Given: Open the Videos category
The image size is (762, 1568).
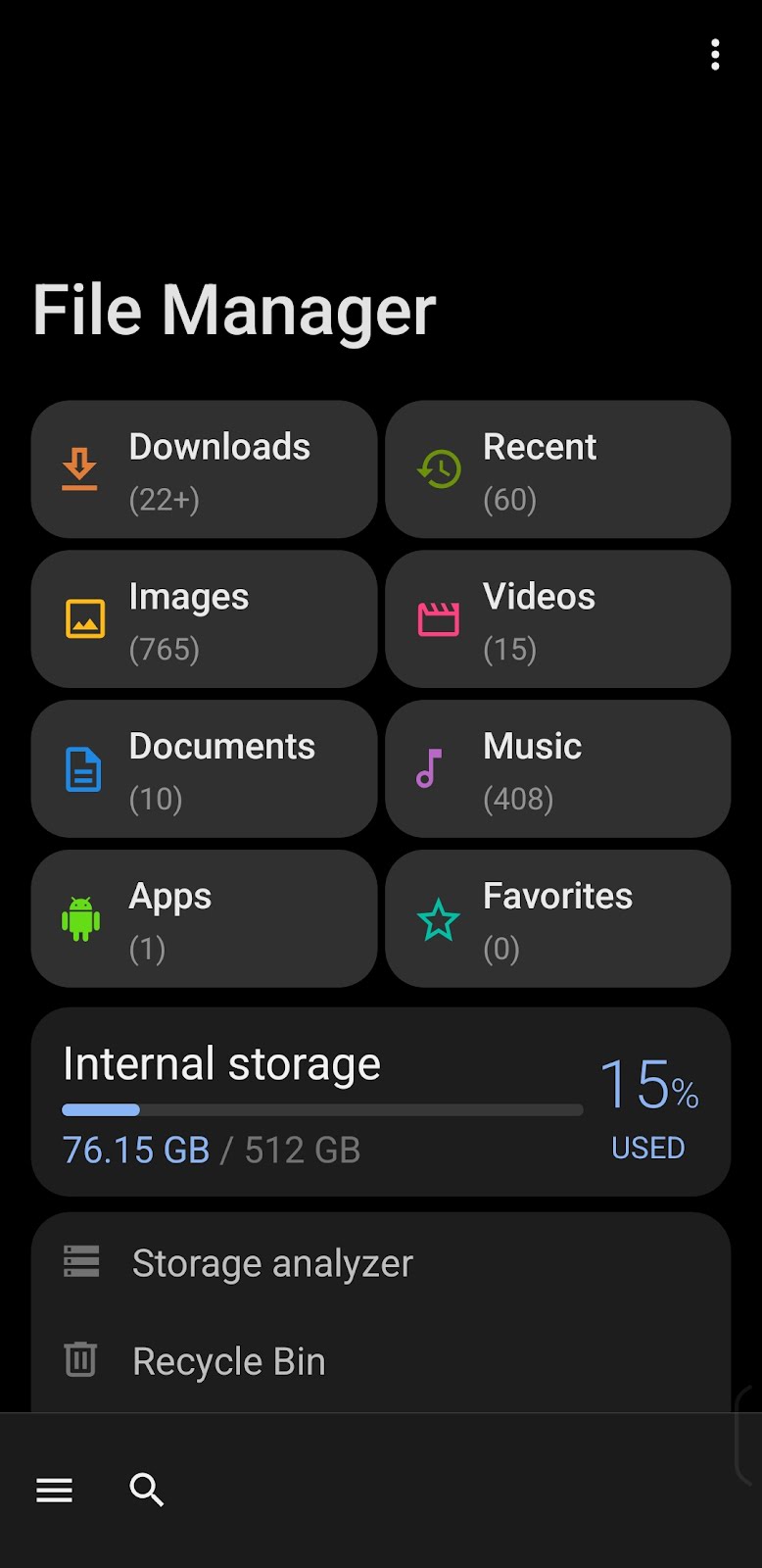Looking at the screenshot, I should click(x=558, y=619).
